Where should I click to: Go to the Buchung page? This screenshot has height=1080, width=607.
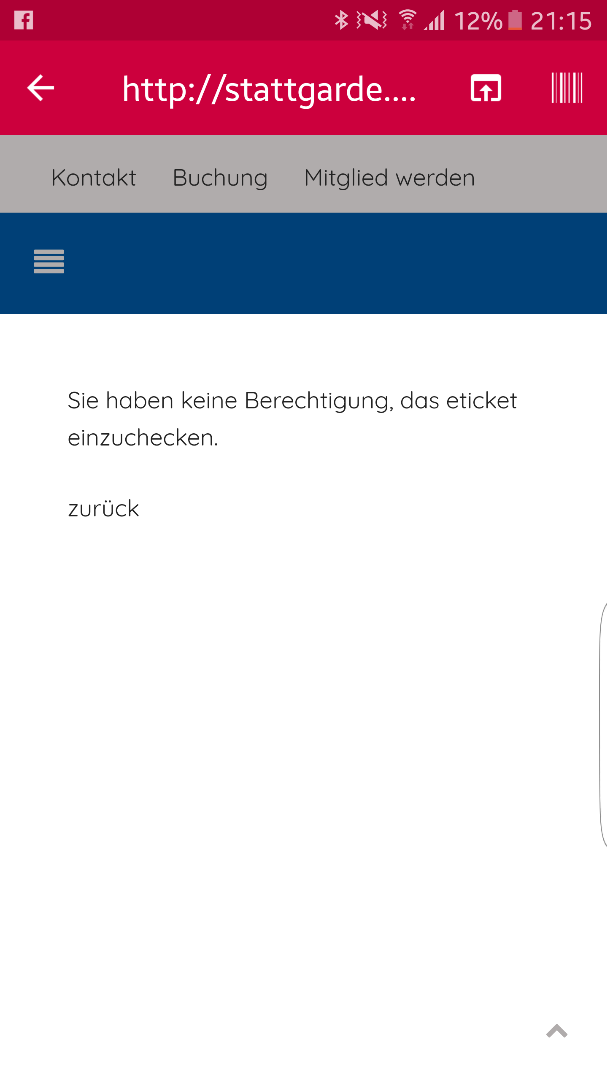220,178
